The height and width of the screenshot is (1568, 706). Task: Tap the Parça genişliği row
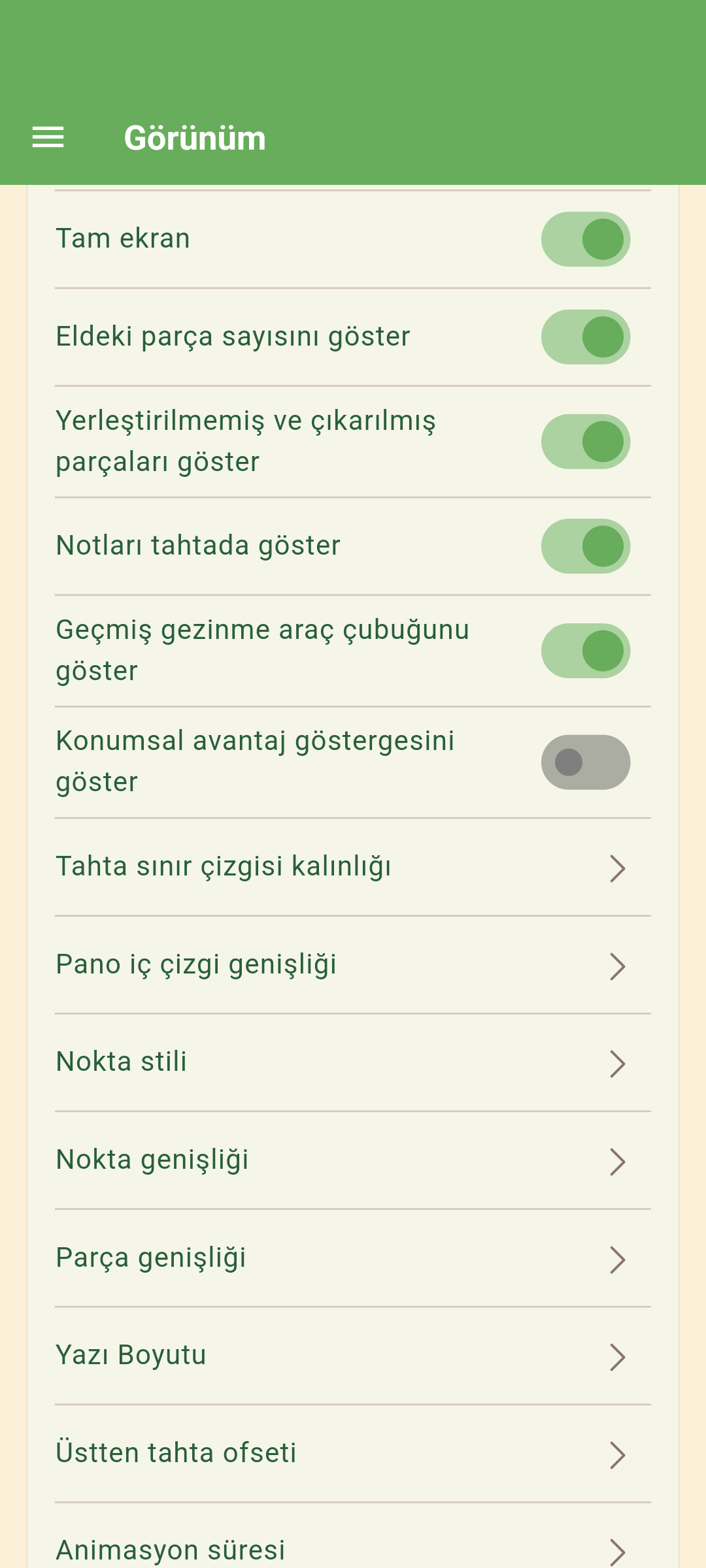(x=353, y=1258)
